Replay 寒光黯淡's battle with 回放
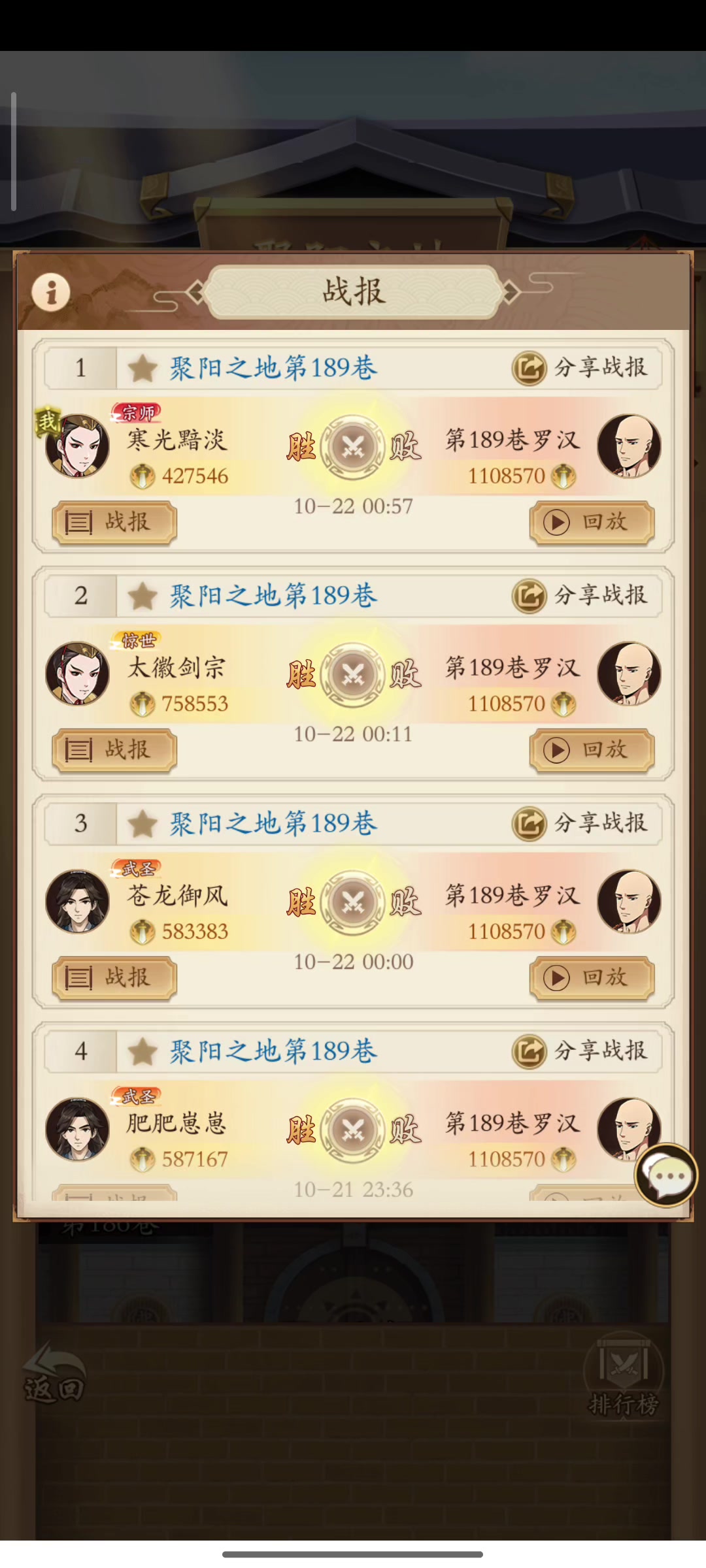 click(x=592, y=522)
